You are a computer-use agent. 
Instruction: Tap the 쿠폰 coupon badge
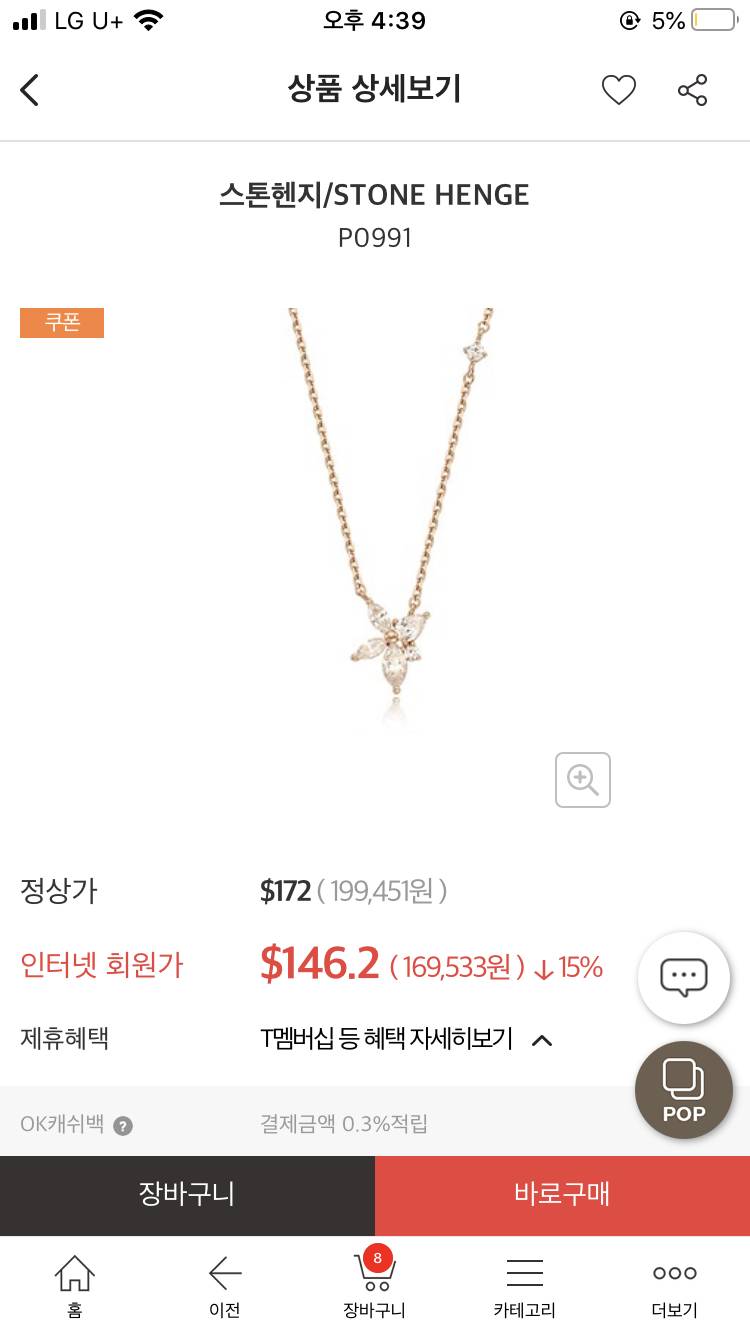coord(62,322)
